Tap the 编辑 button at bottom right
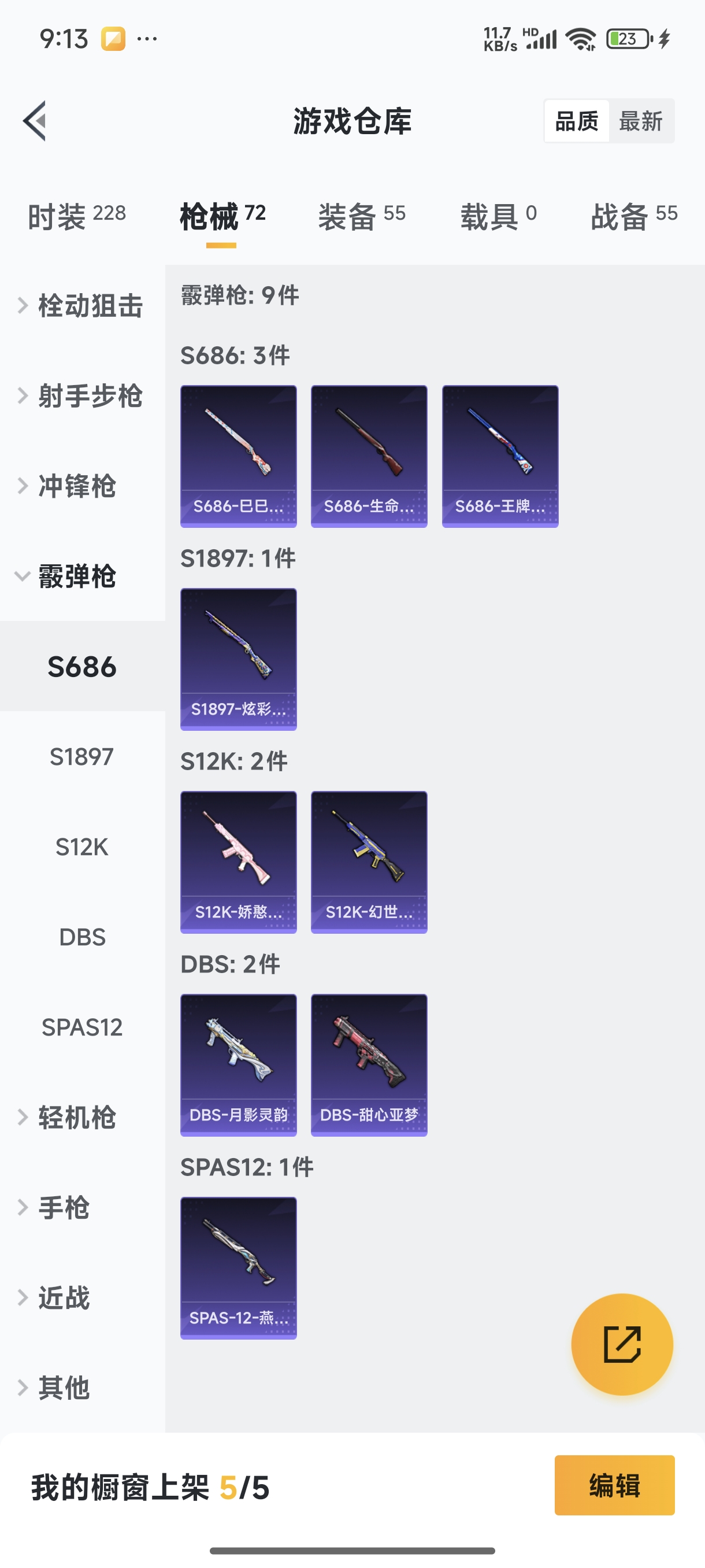This screenshot has height=1568, width=705. [x=614, y=1486]
